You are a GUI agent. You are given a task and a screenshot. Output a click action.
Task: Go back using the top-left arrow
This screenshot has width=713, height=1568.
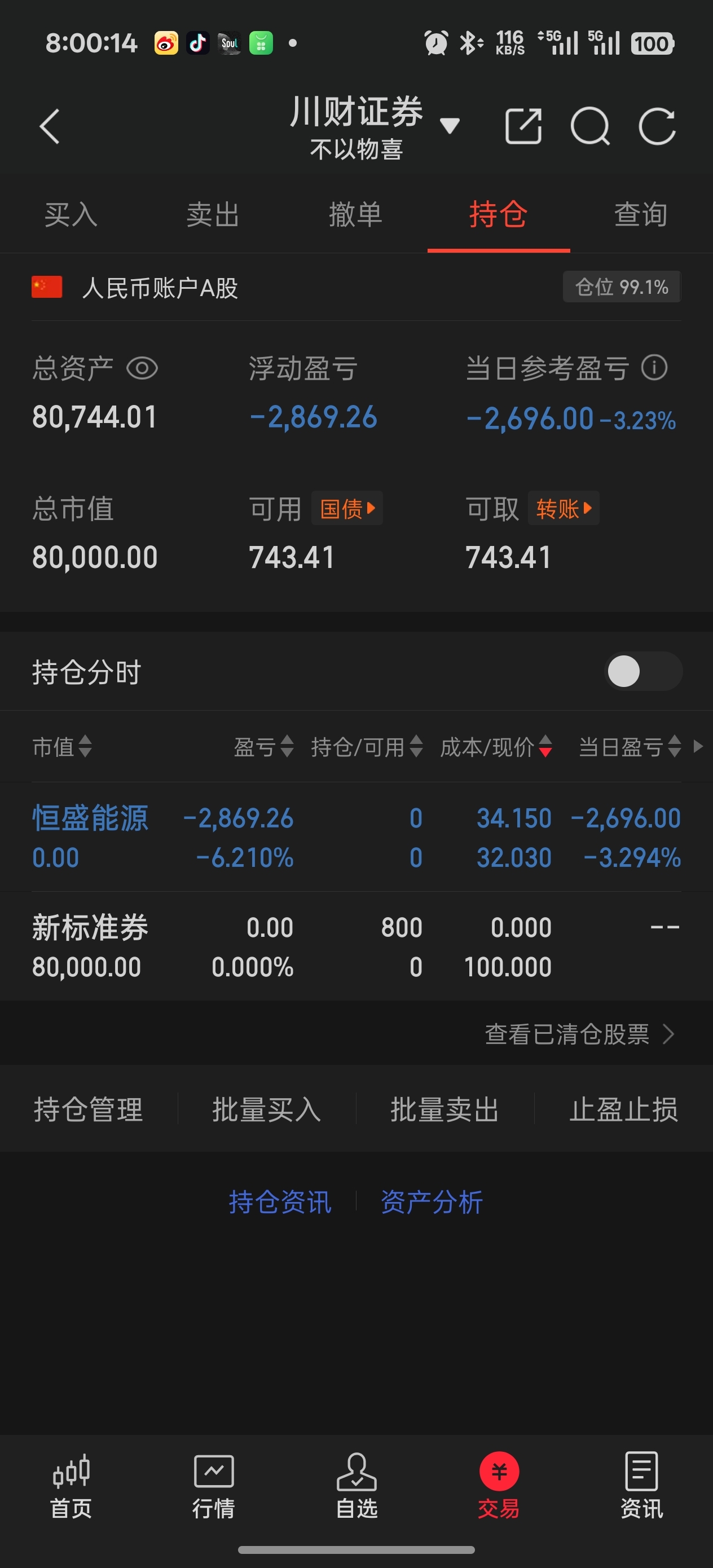[50, 126]
